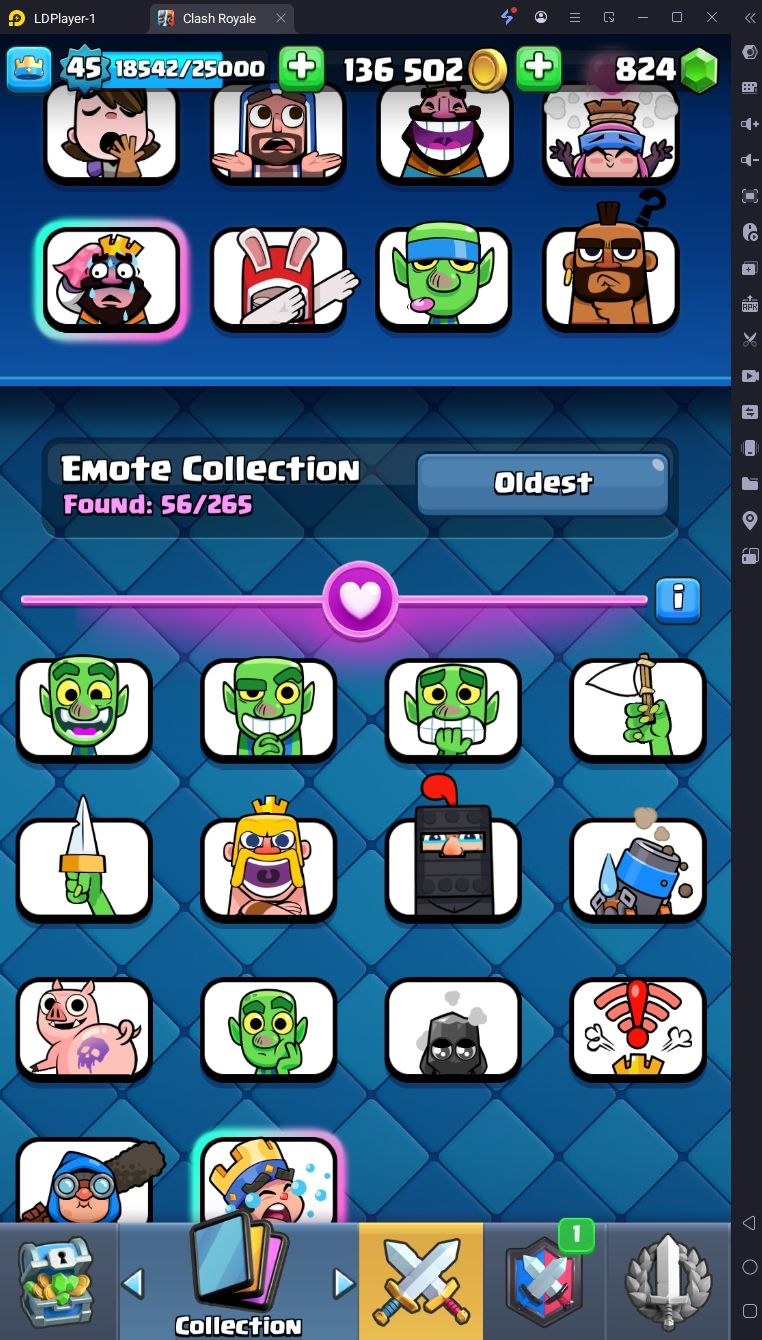Image resolution: width=762 pixels, height=1340 pixels.
Task: Tap the green plus next to experience
Action: click(300, 68)
